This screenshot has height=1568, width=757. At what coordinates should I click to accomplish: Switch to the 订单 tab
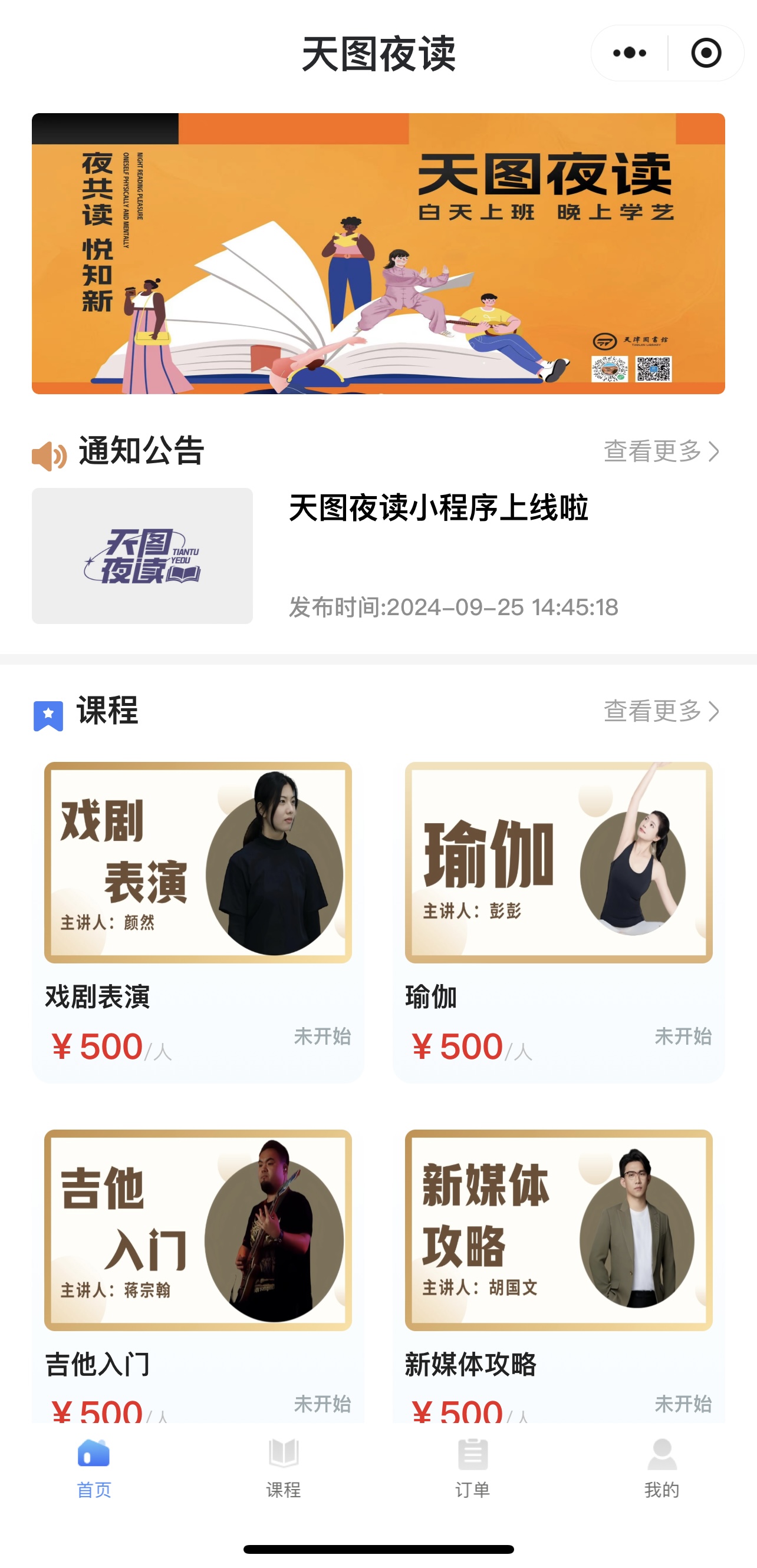tap(473, 1468)
